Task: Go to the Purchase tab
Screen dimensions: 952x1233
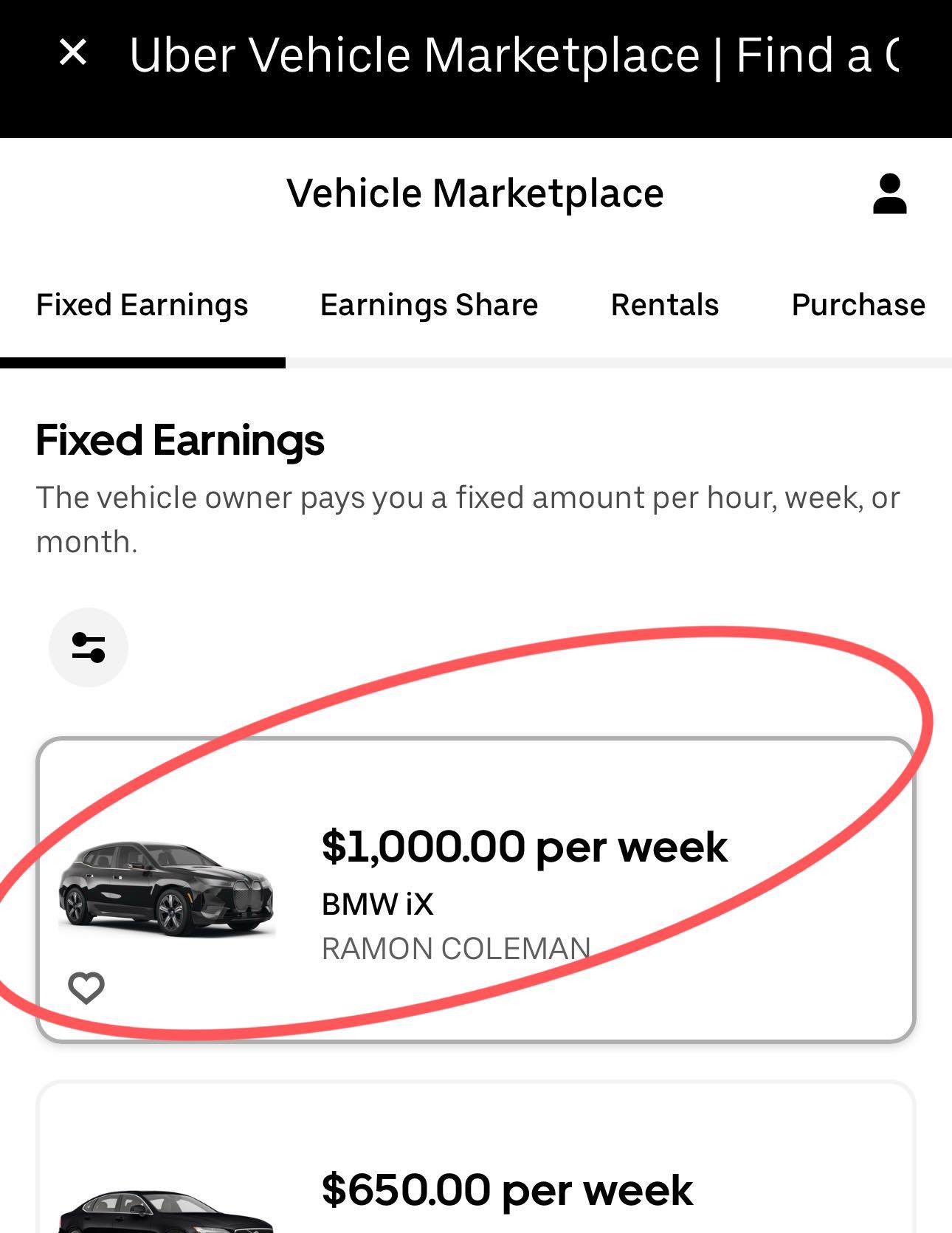Action: coord(858,305)
